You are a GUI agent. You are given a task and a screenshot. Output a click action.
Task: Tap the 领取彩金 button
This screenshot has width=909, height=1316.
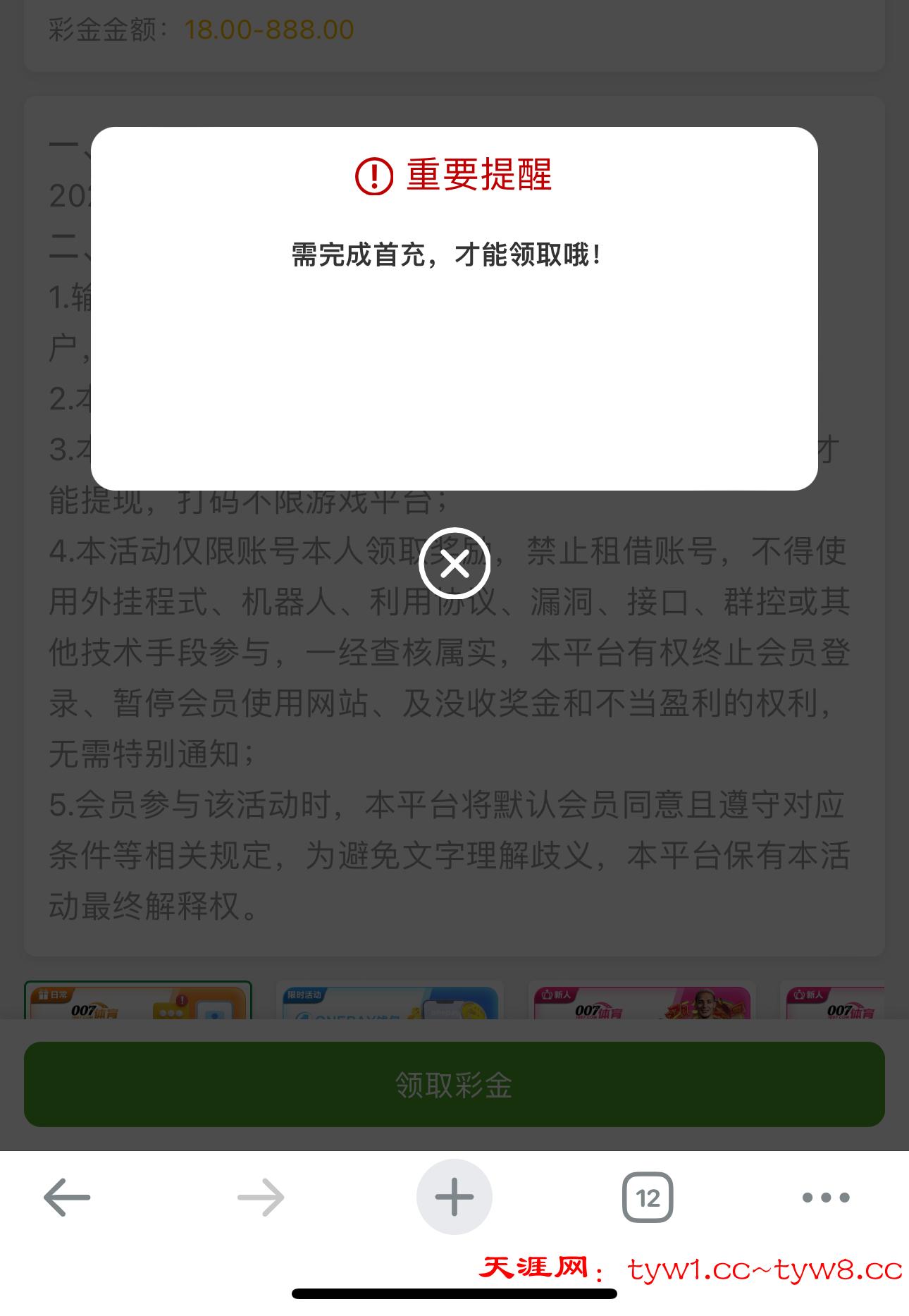(x=455, y=1084)
